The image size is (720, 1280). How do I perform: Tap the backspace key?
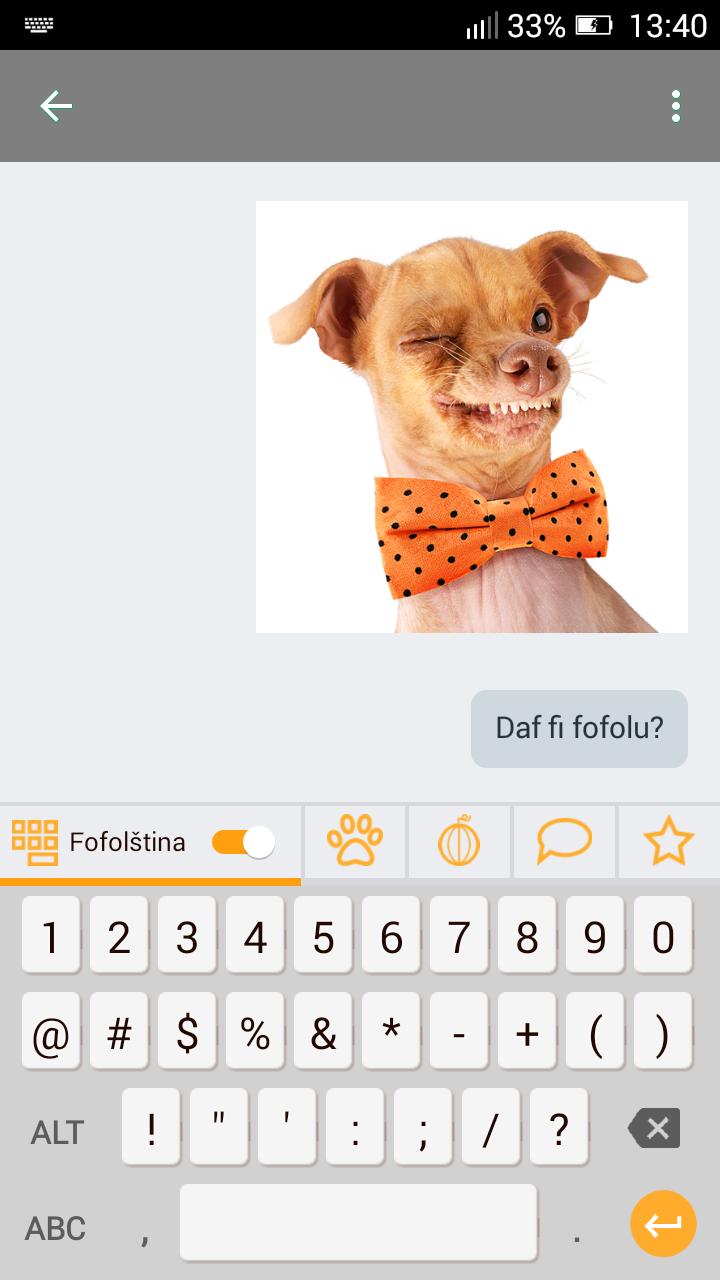(654, 1128)
